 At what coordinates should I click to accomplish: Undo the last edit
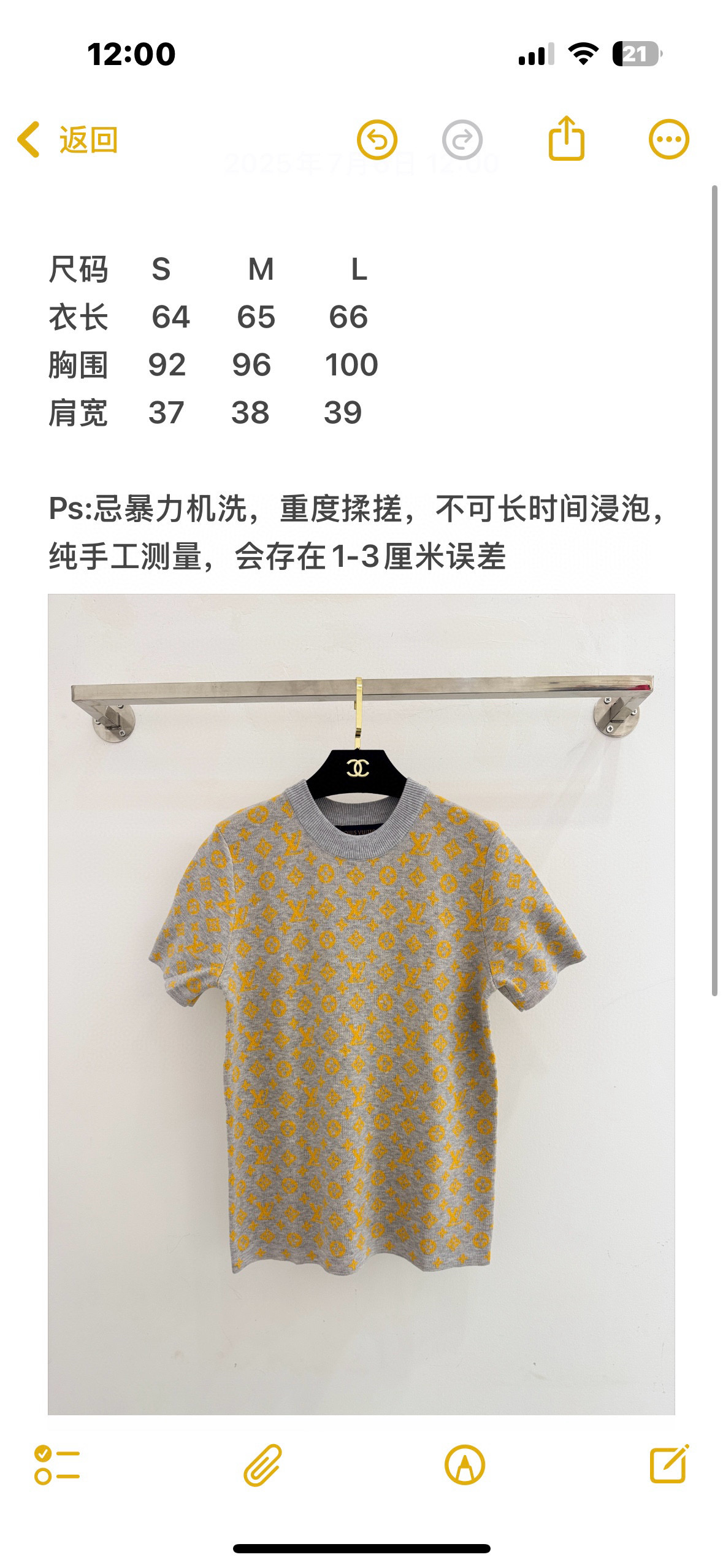(377, 140)
